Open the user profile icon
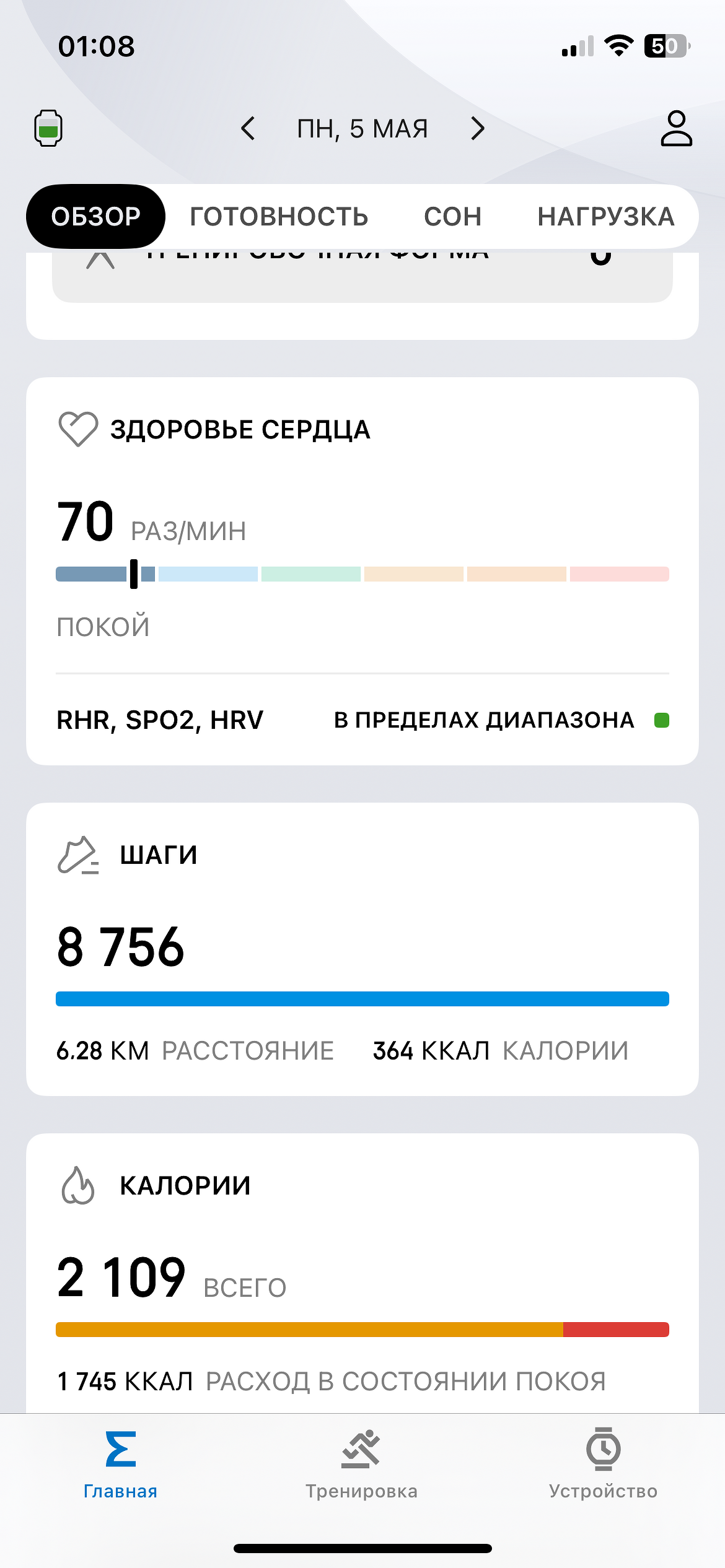725x1568 pixels. (x=676, y=128)
